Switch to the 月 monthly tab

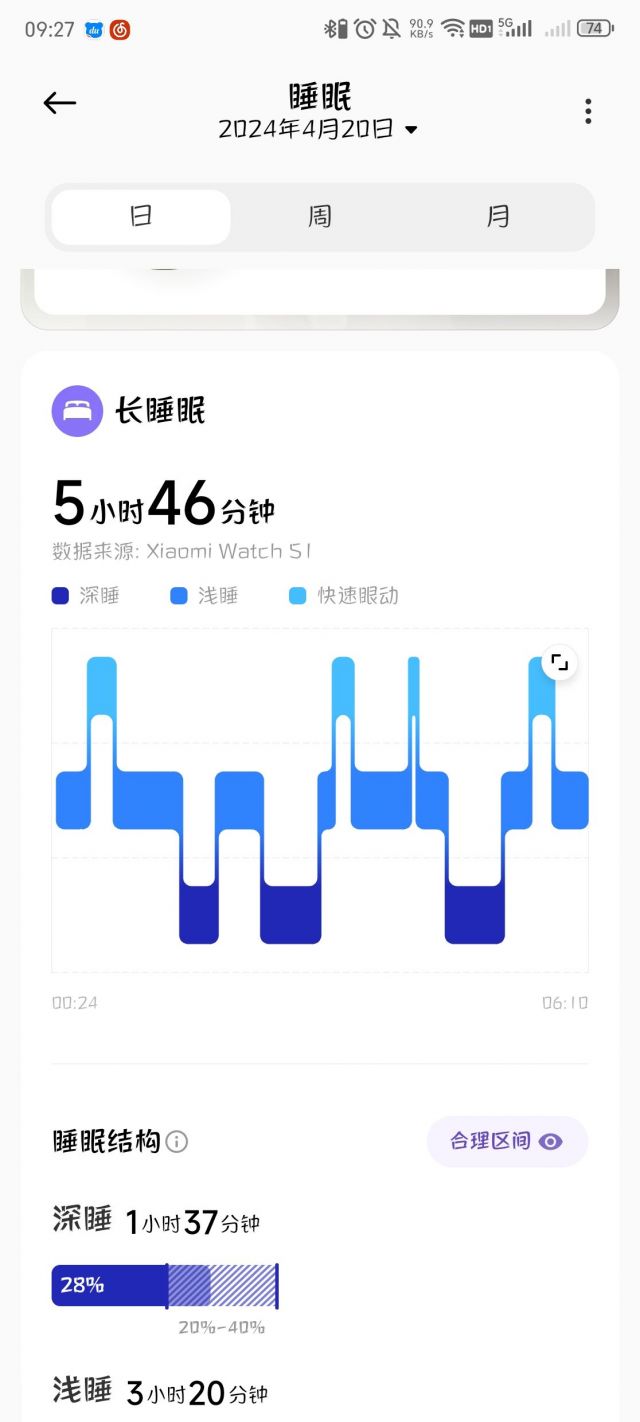(x=498, y=217)
